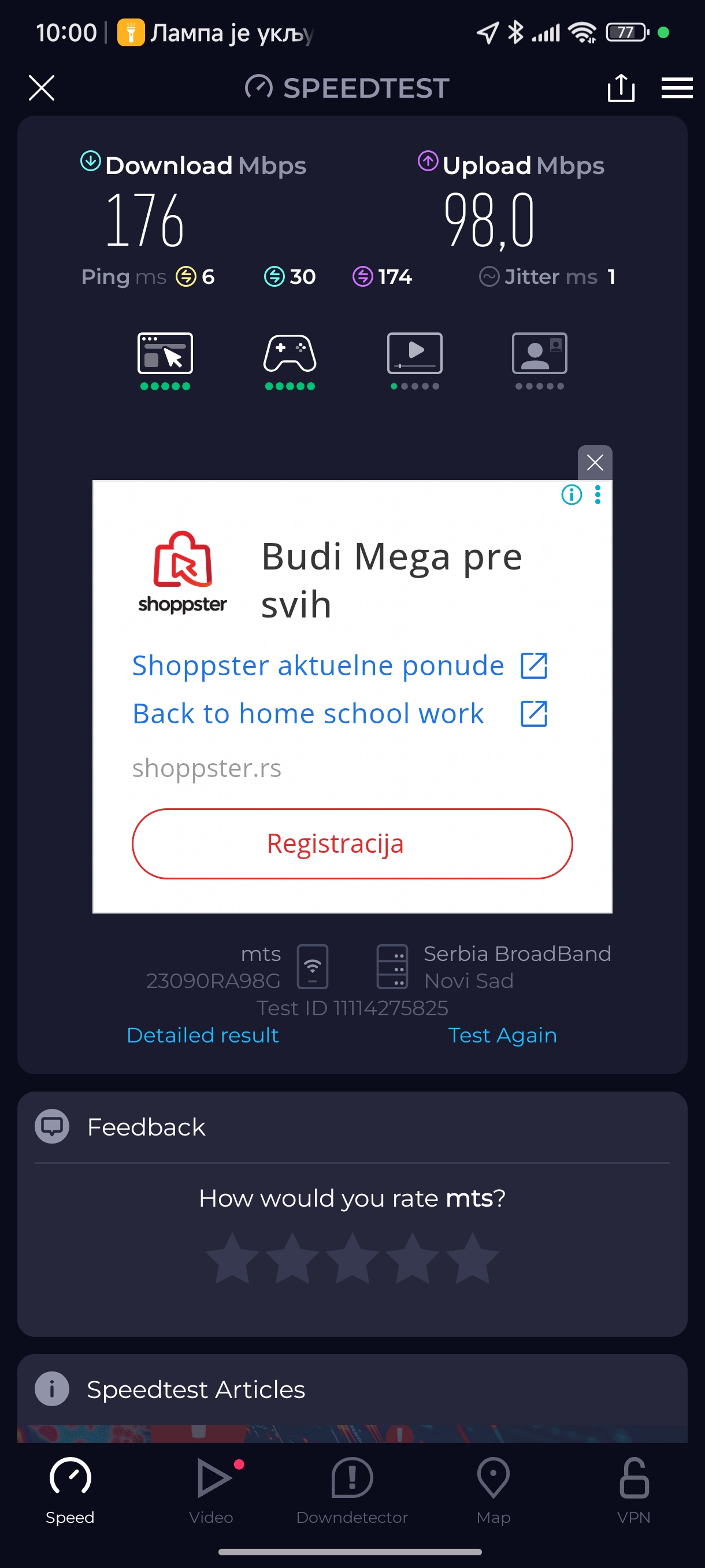
Task: Open the web browsing experience icon
Action: [x=165, y=354]
